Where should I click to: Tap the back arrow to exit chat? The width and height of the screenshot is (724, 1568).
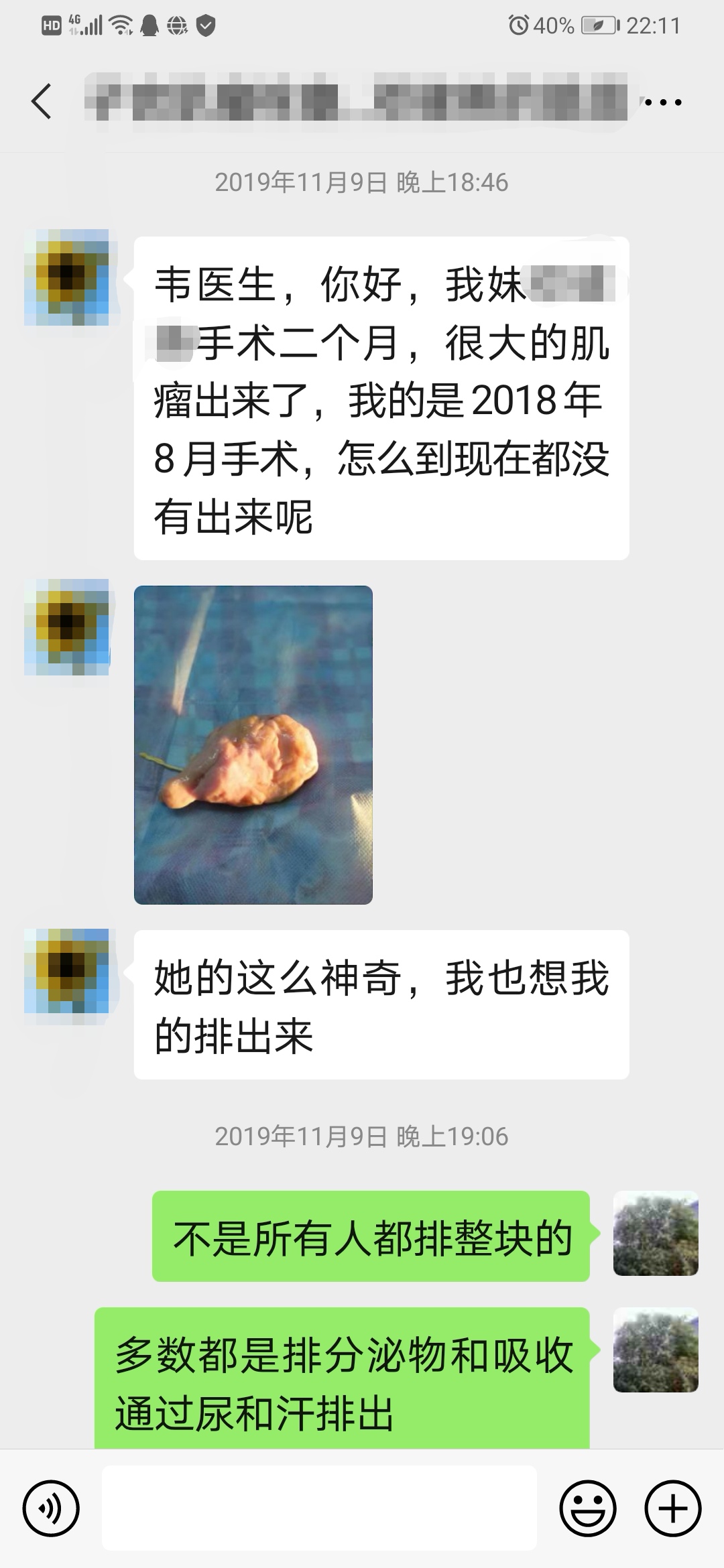(40, 101)
